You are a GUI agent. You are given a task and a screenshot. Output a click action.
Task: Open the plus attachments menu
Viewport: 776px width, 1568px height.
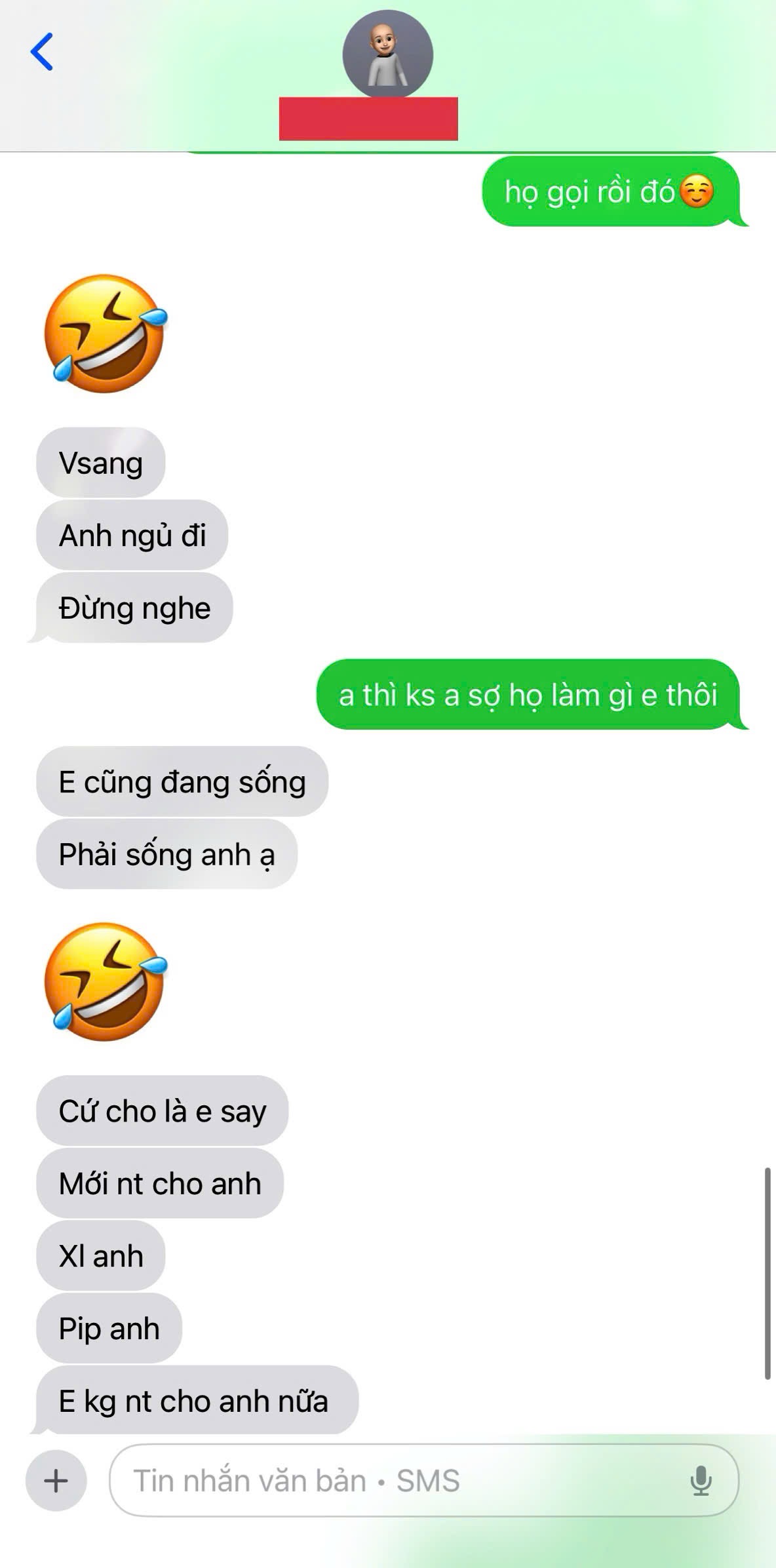56,1480
